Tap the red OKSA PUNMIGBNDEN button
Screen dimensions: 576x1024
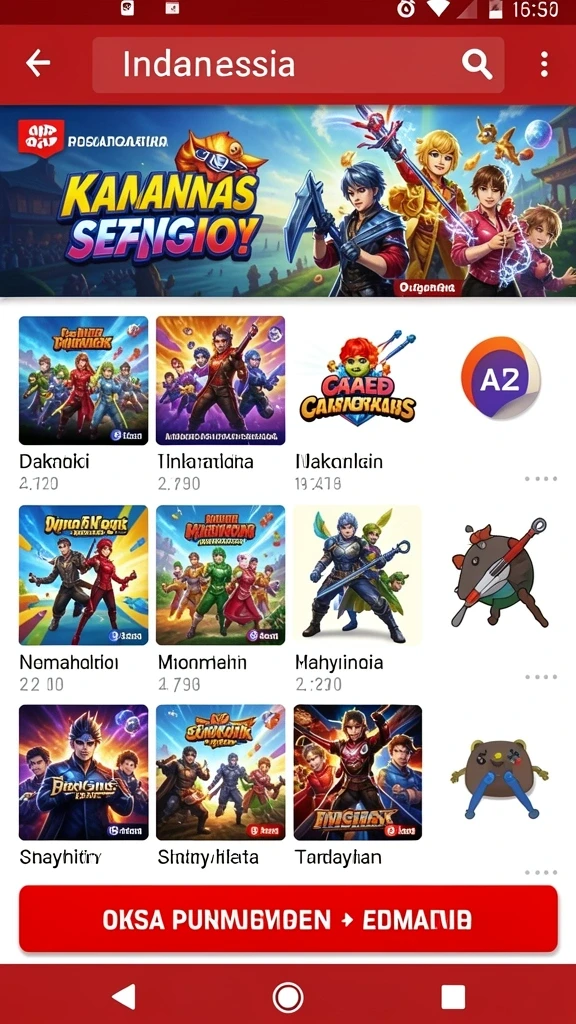(x=288, y=920)
